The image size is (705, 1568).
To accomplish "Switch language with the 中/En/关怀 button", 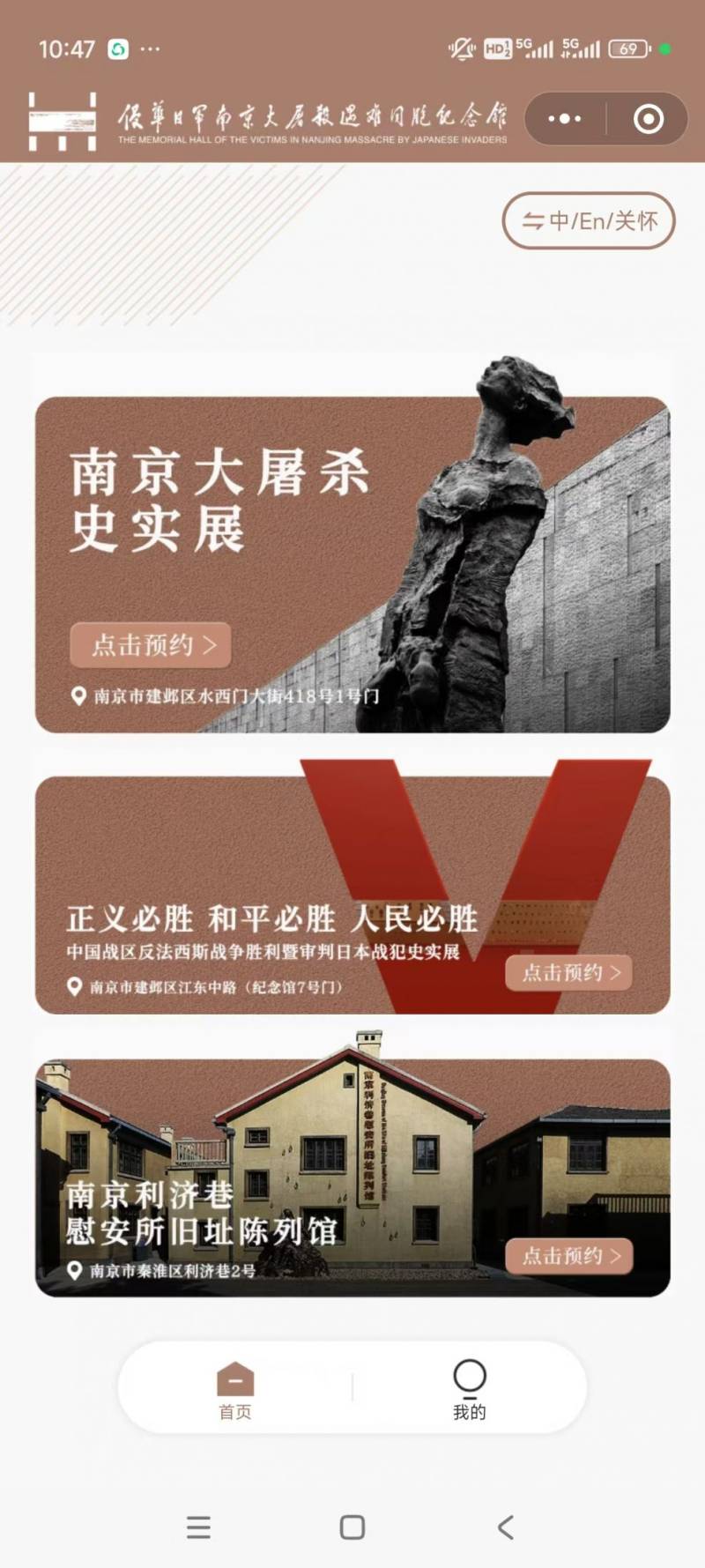I will (x=589, y=220).
